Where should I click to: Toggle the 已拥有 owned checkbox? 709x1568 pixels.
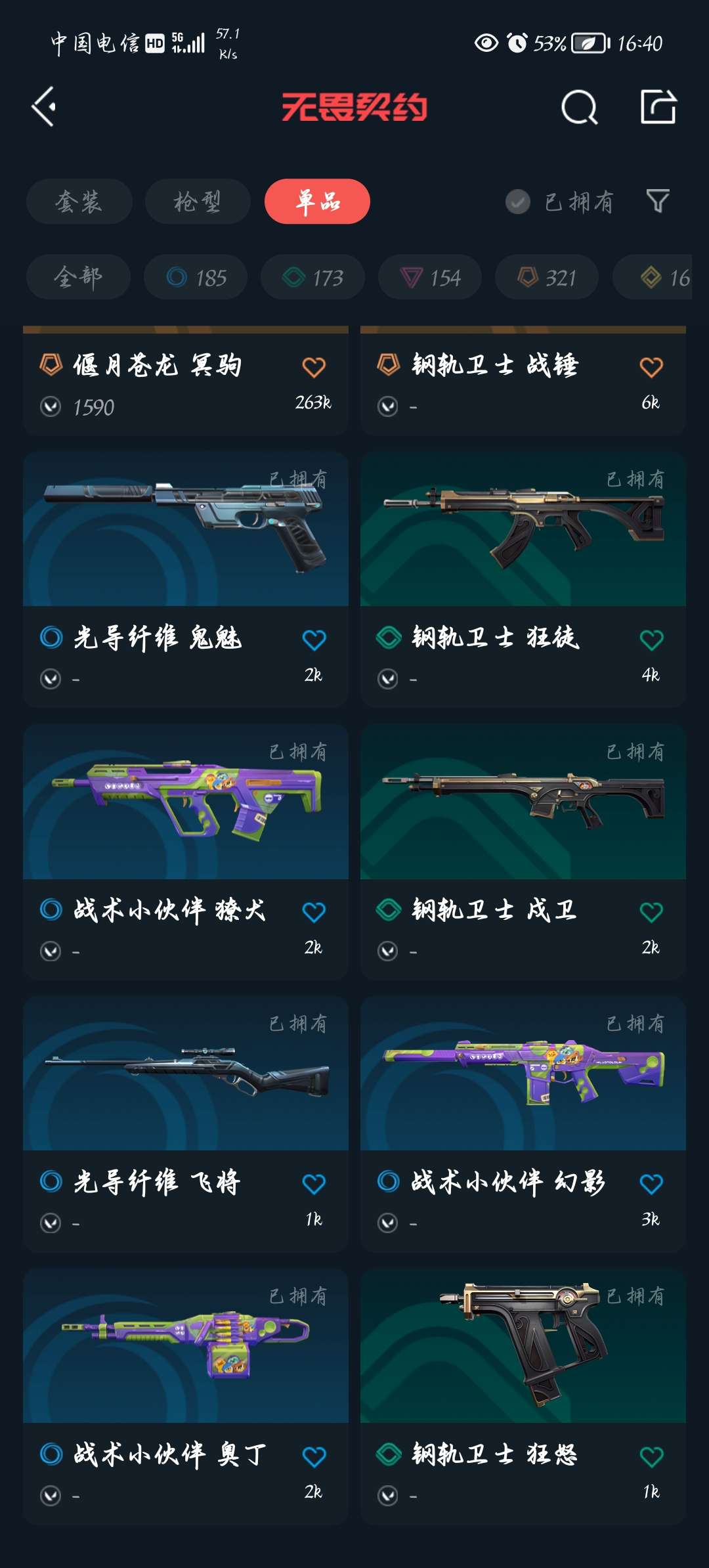coord(518,202)
